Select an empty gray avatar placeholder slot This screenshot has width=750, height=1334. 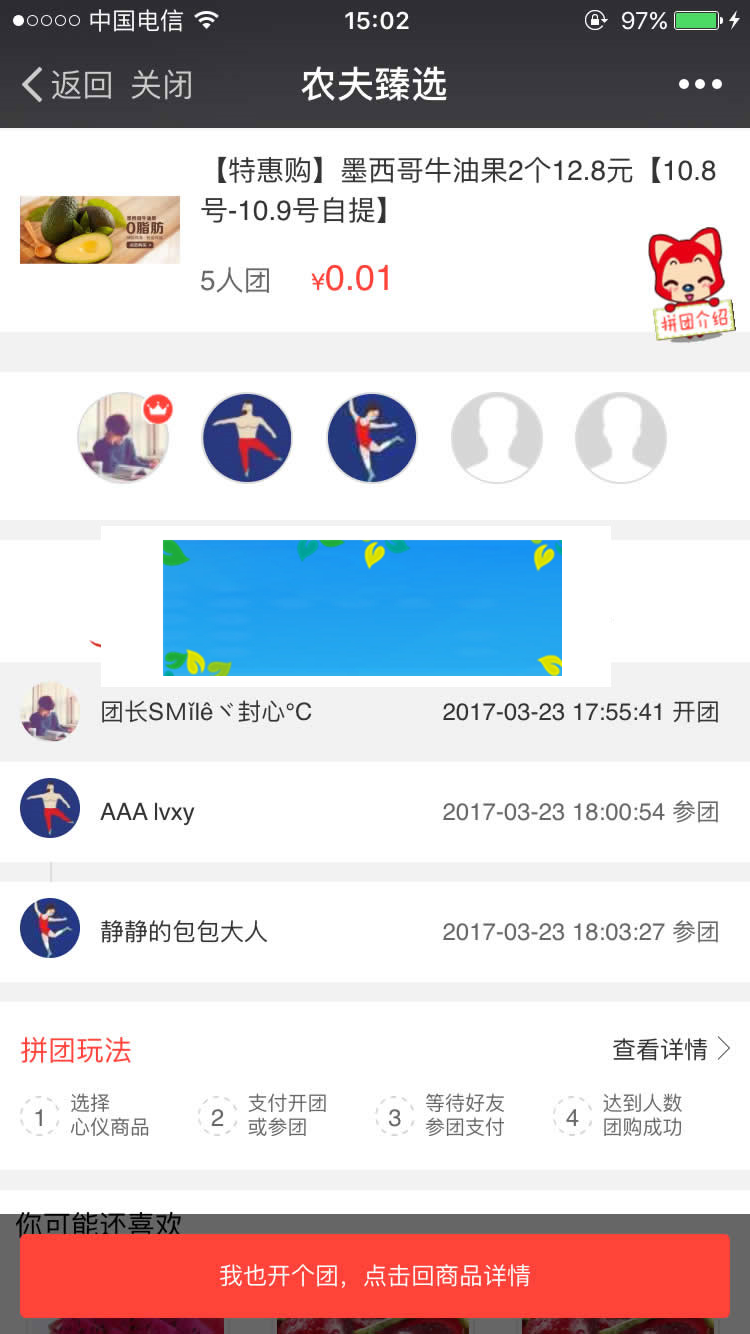496,437
